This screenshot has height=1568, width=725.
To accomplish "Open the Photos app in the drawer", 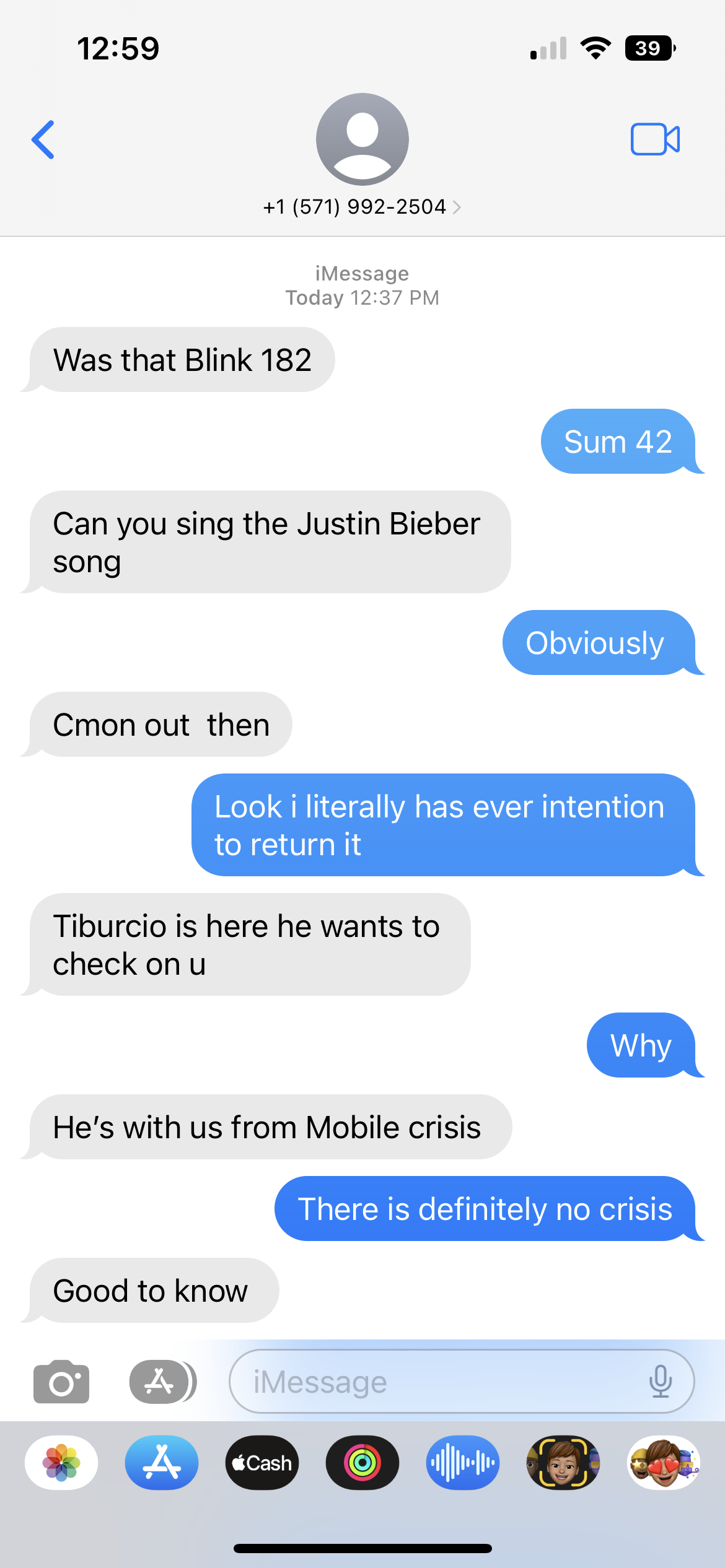I will point(61,1463).
